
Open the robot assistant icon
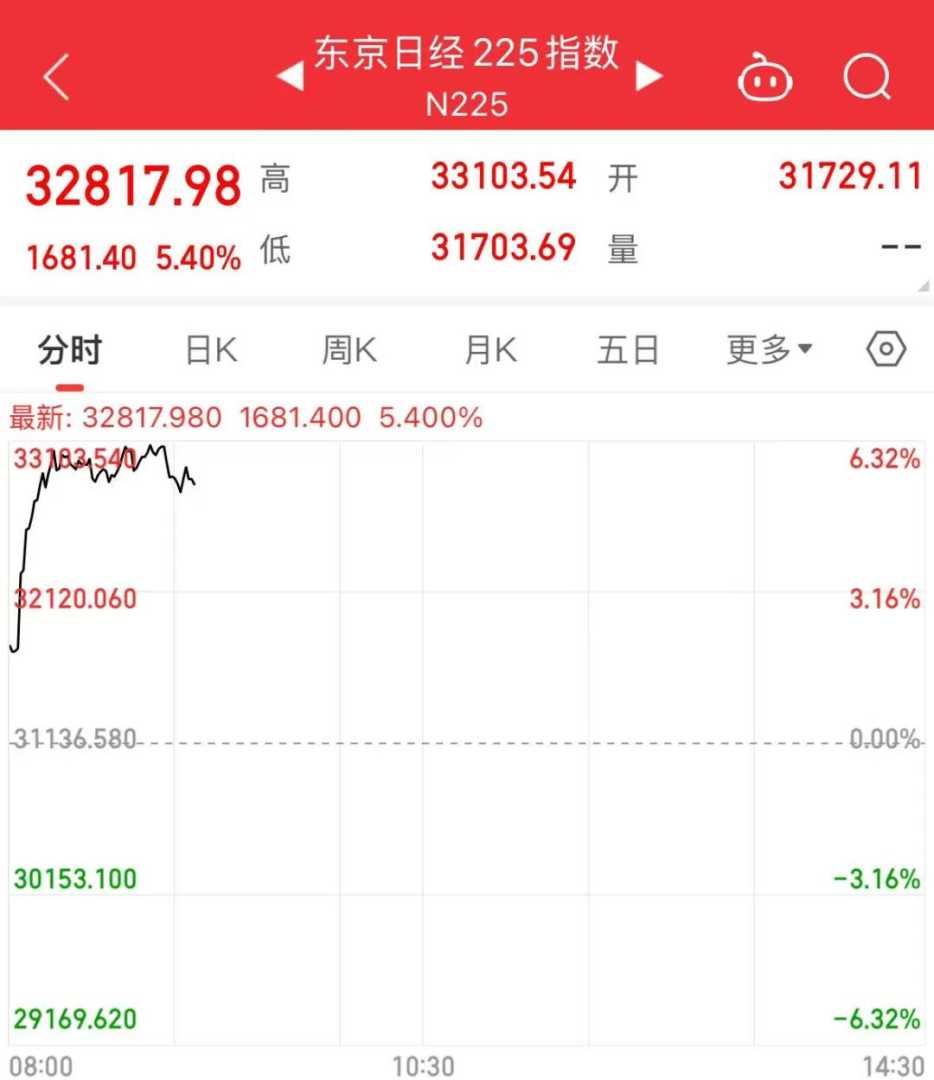tap(765, 79)
